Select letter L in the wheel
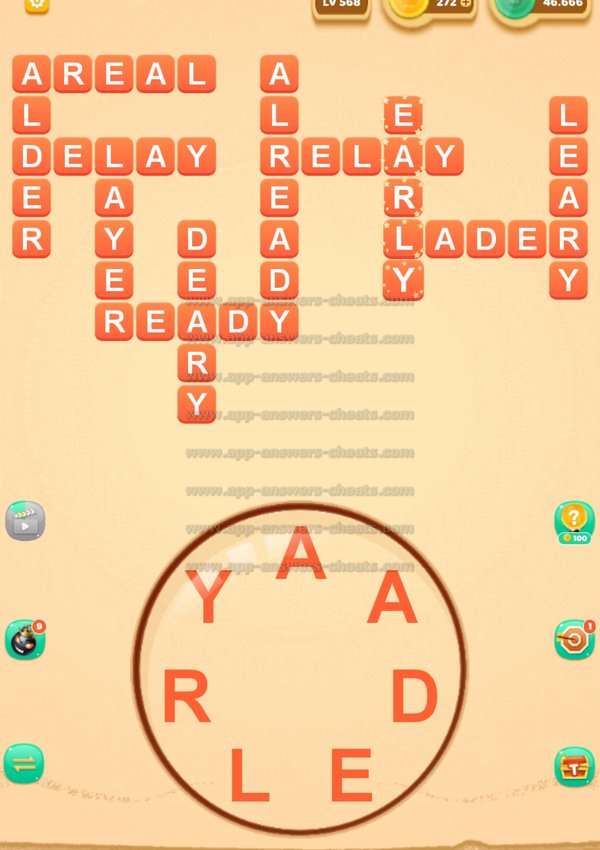This screenshot has height=850, width=600. tap(249, 775)
